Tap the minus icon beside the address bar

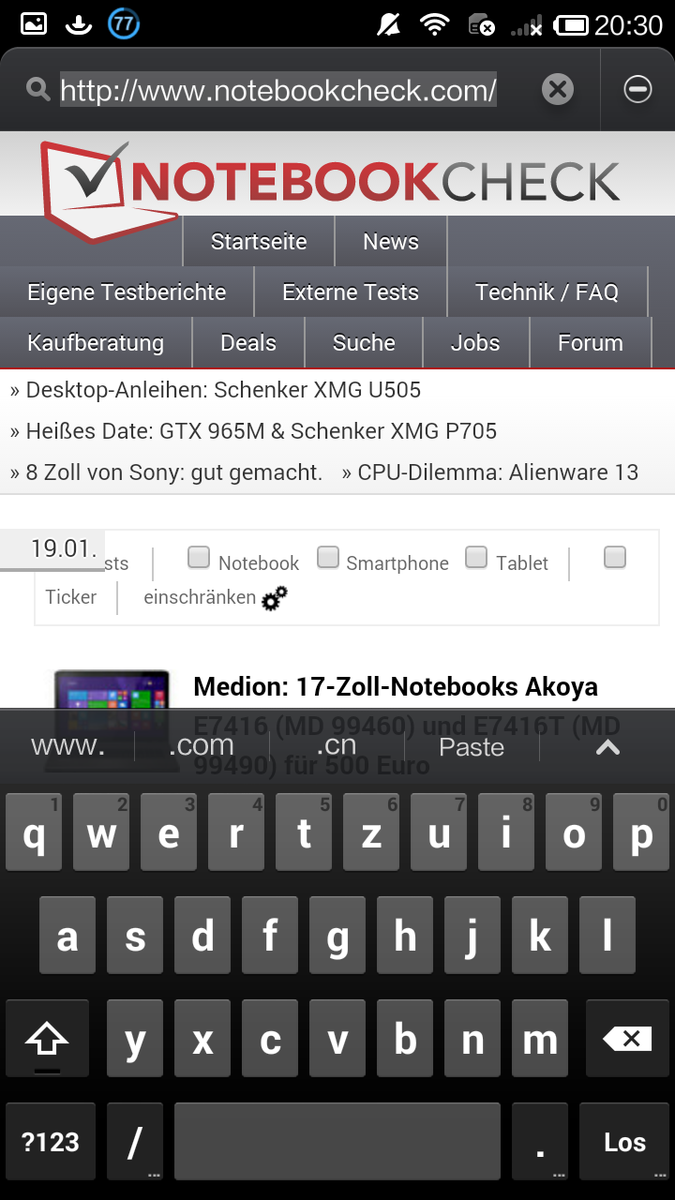[x=637, y=90]
